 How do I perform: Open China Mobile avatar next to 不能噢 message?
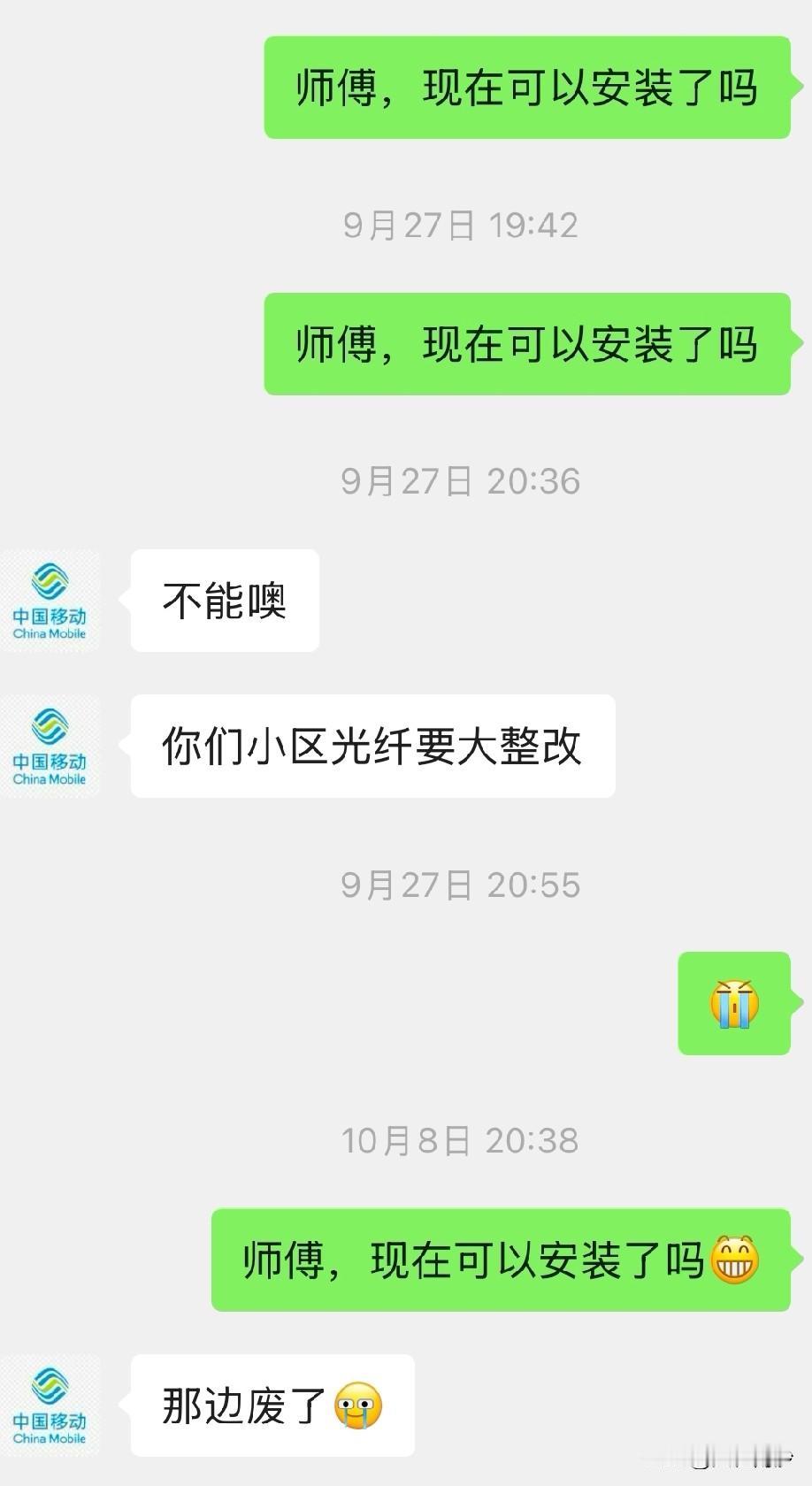point(50,600)
